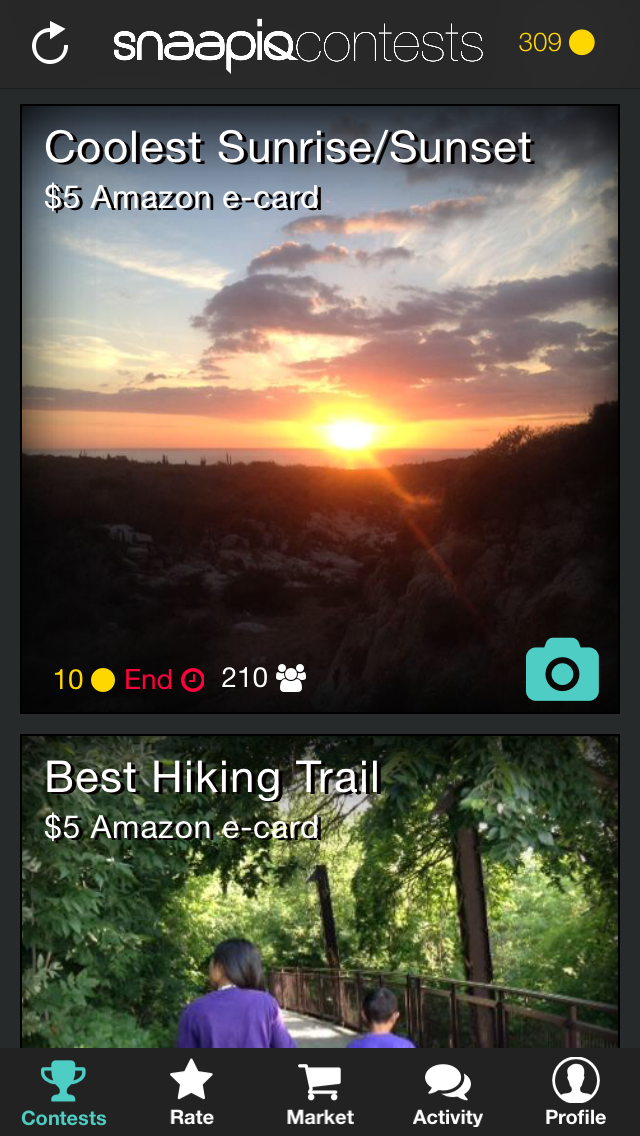The image size is (640, 1136).
Task: Open the Coolest Sunrise/Sunset contest
Action: click(x=320, y=400)
